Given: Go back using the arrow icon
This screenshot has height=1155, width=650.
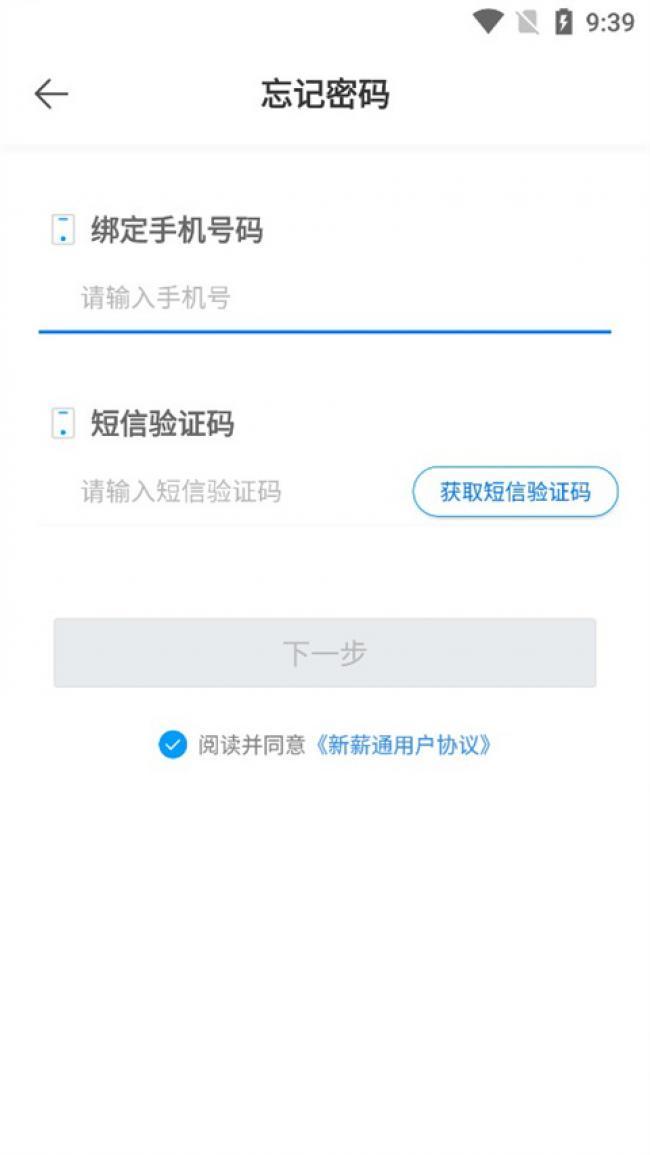Looking at the screenshot, I should point(51,94).
